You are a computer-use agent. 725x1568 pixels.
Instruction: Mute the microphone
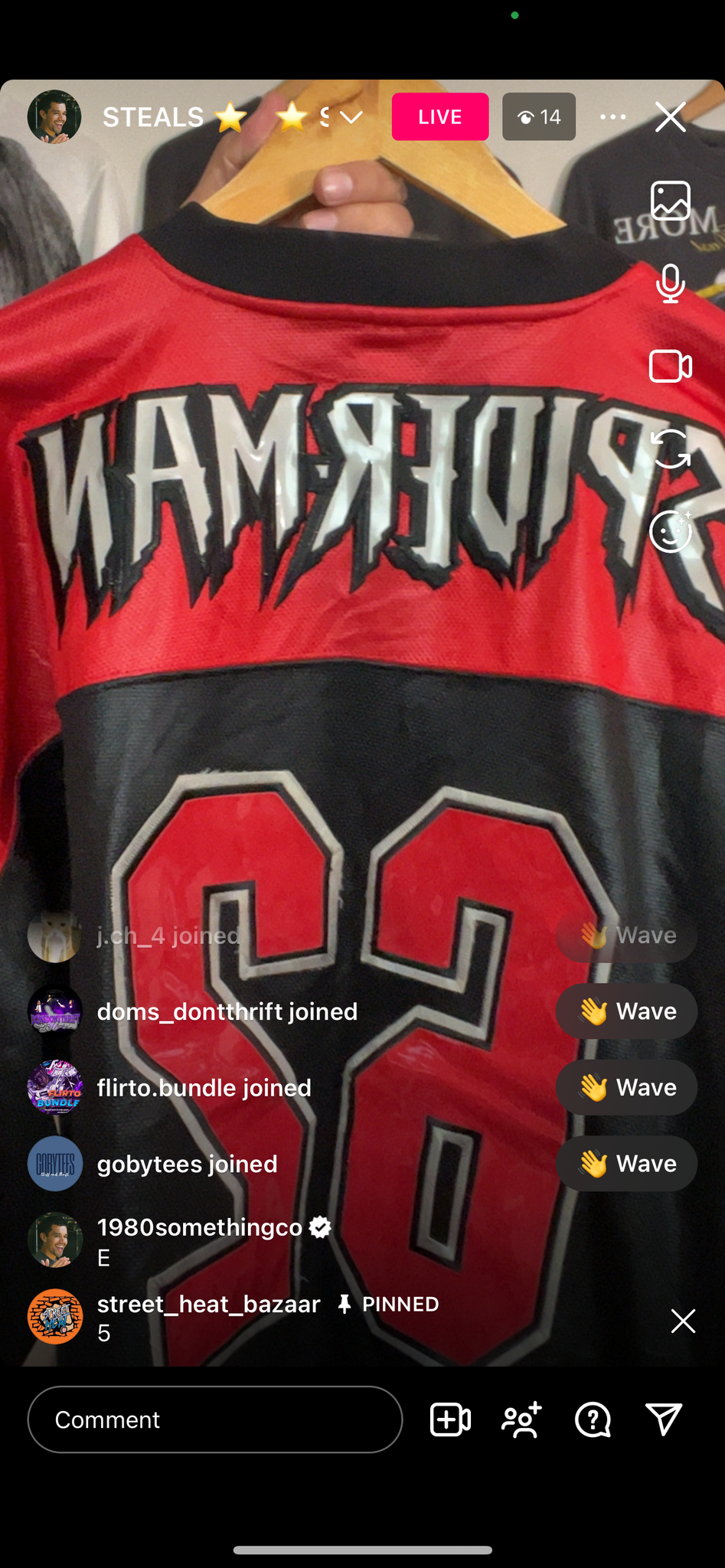pyautogui.click(x=670, y=283)
